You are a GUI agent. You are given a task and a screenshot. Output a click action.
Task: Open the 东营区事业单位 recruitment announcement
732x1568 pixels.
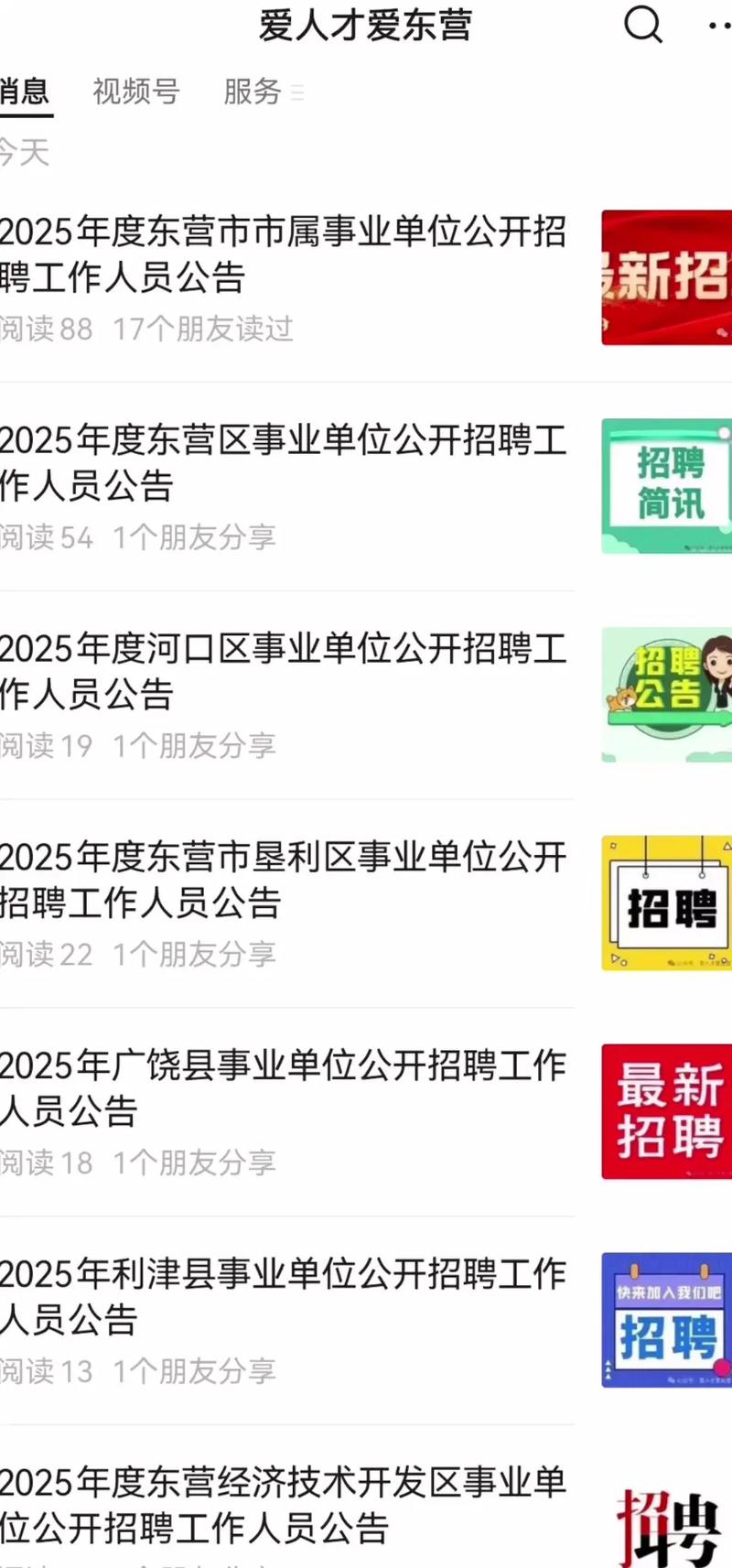[284, 462]
